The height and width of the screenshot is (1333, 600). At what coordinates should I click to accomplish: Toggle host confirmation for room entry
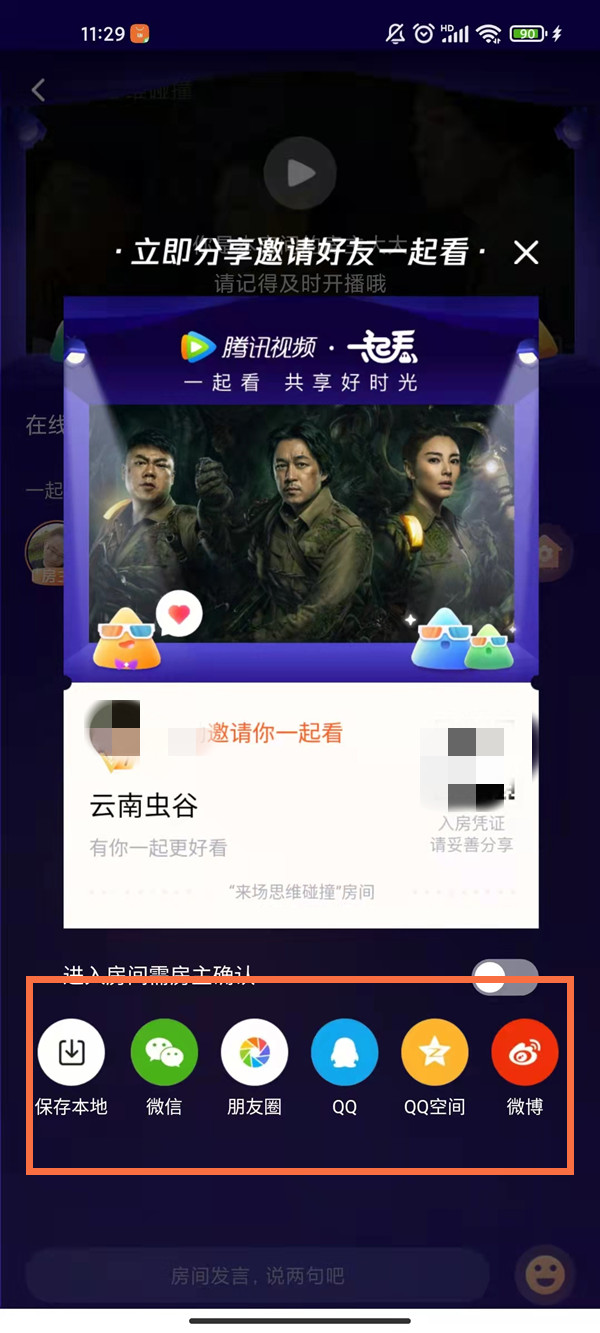pos(504,977)
